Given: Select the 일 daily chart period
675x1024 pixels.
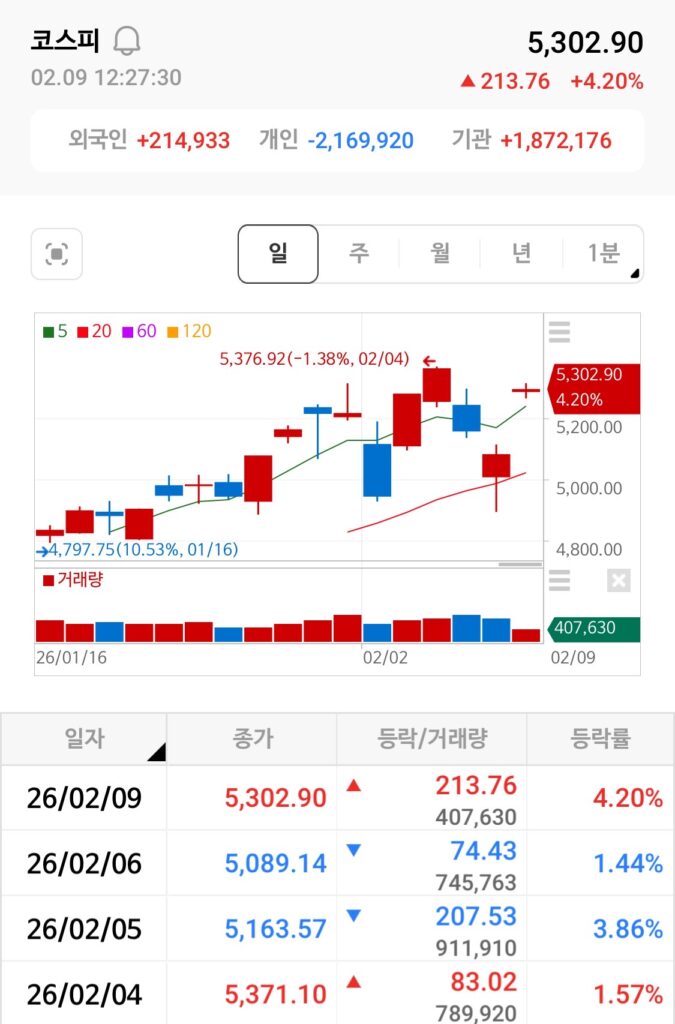Looking at the screenshot, I should (278, 254).
